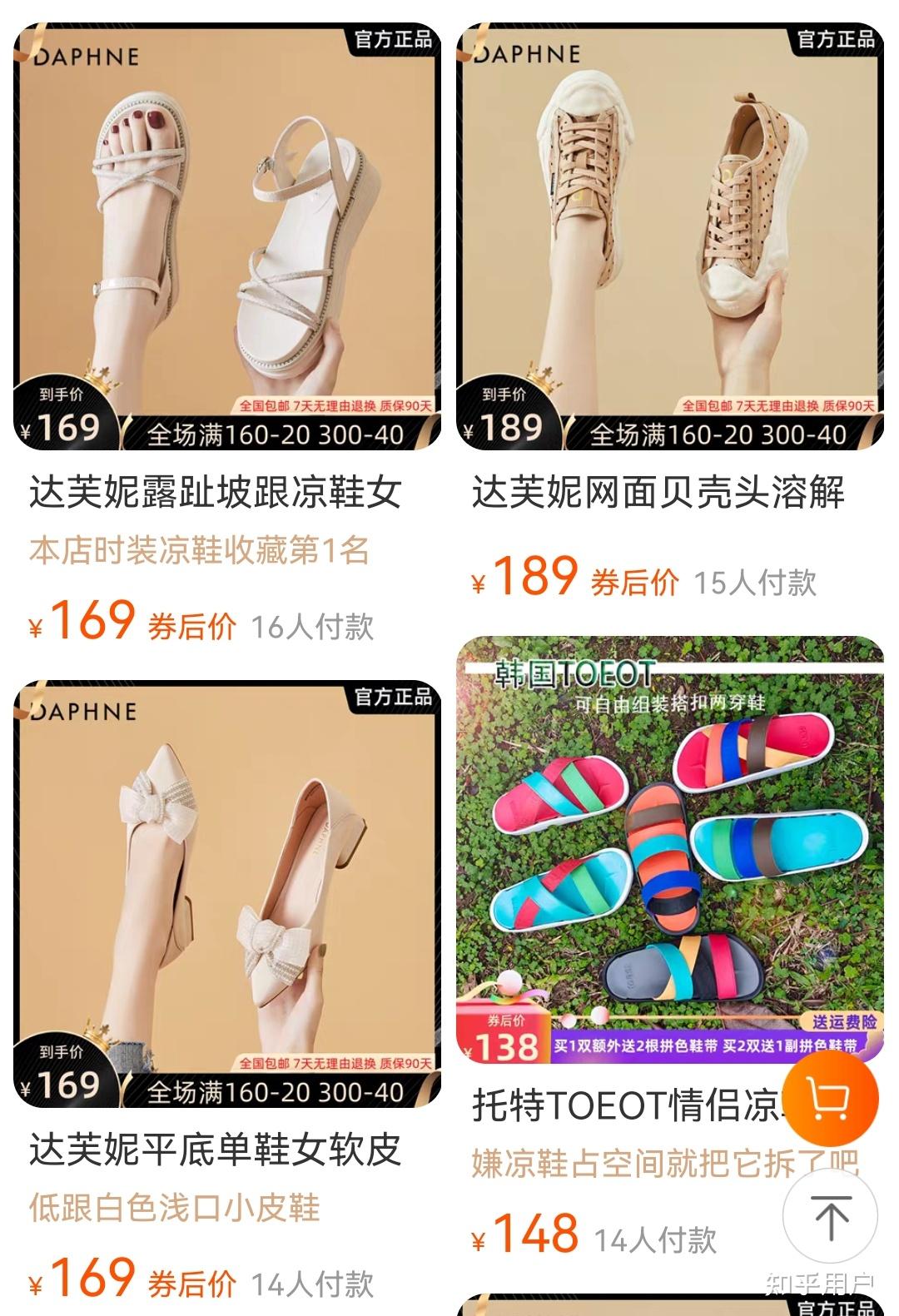Image resolution: width=899 pixels, height=1316 pixels.
Task: Open the Daphne bow flat shoes card
Action: point(227,895)
